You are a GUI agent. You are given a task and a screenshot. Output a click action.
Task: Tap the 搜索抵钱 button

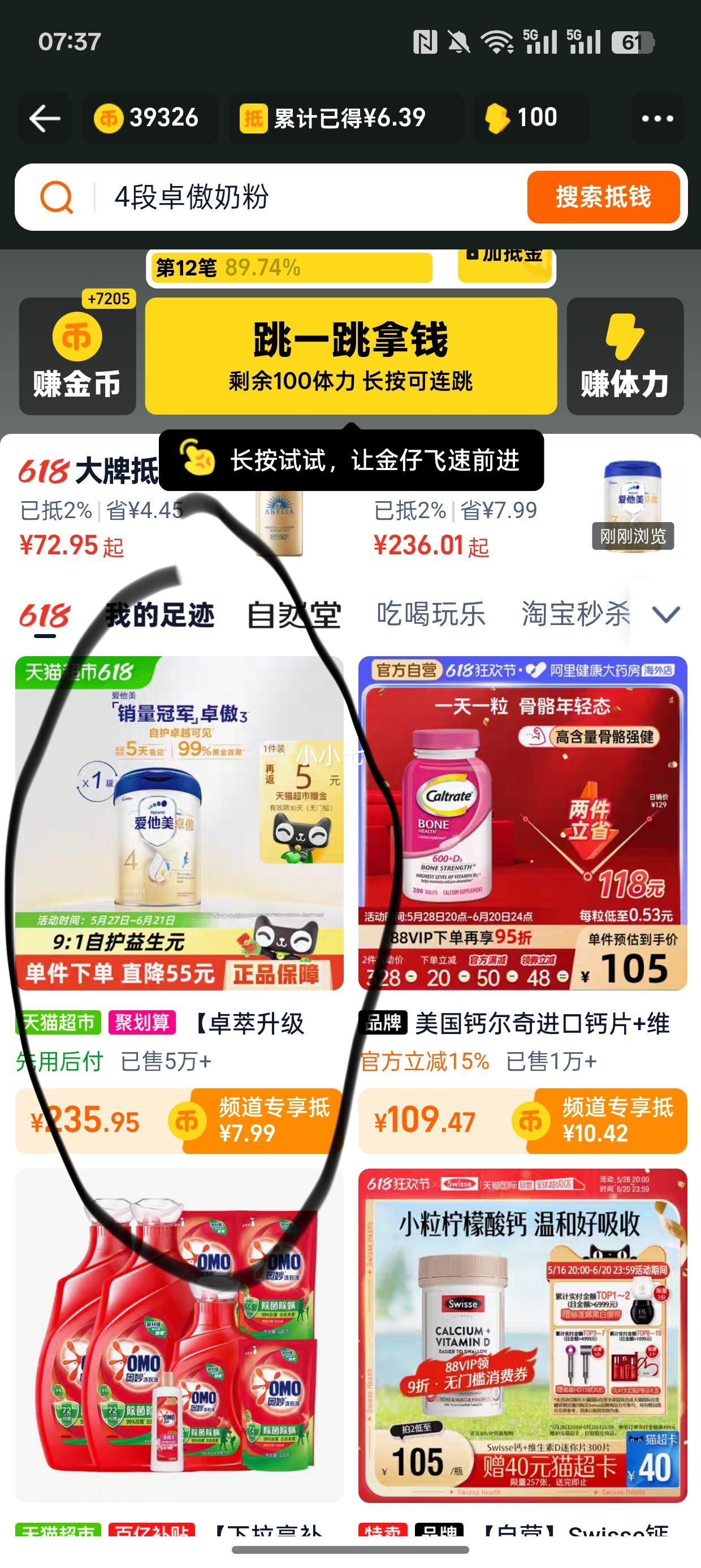click(603, 197)
